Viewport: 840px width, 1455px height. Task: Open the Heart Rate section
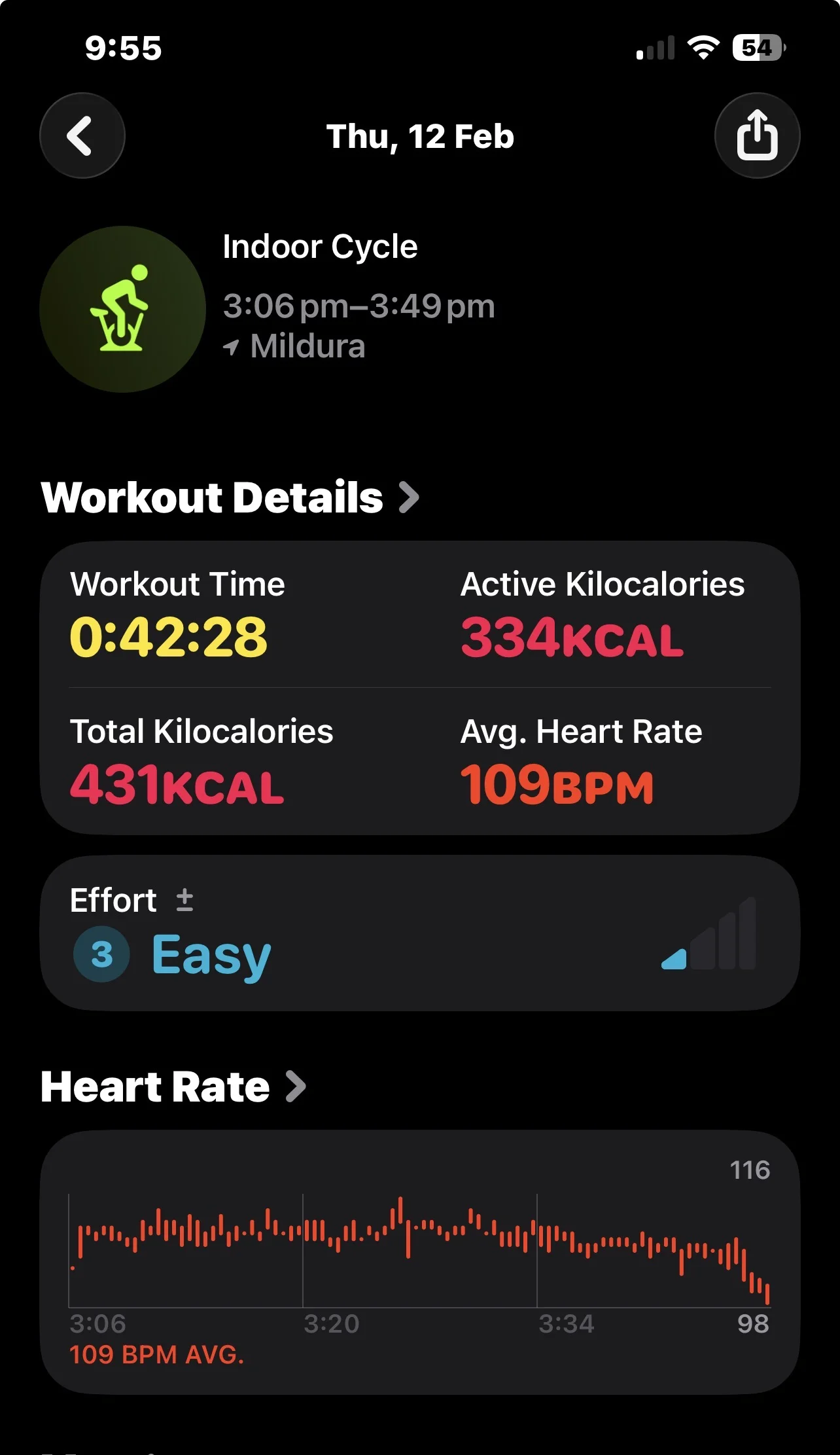(173, 1087)
